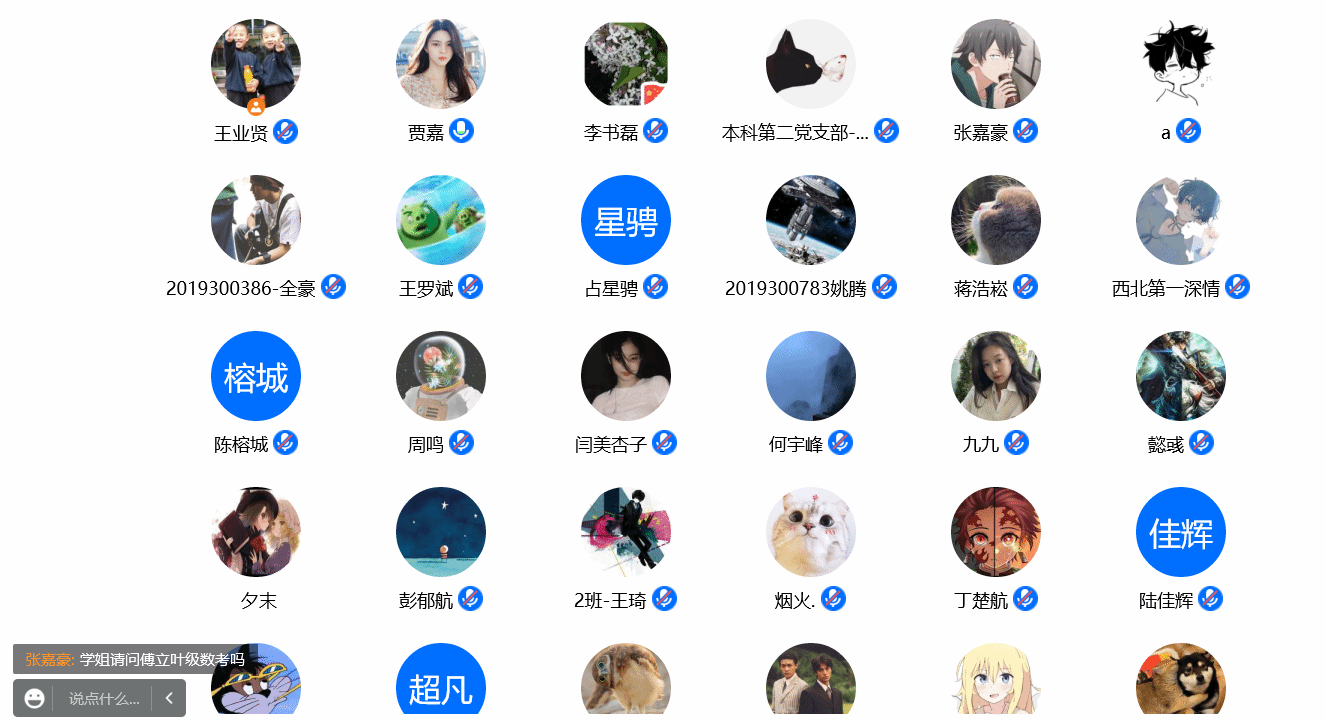Select 2019300783姚腾's avatar
The width and height of the screenshot is (1326, 722).
(811, 220)
